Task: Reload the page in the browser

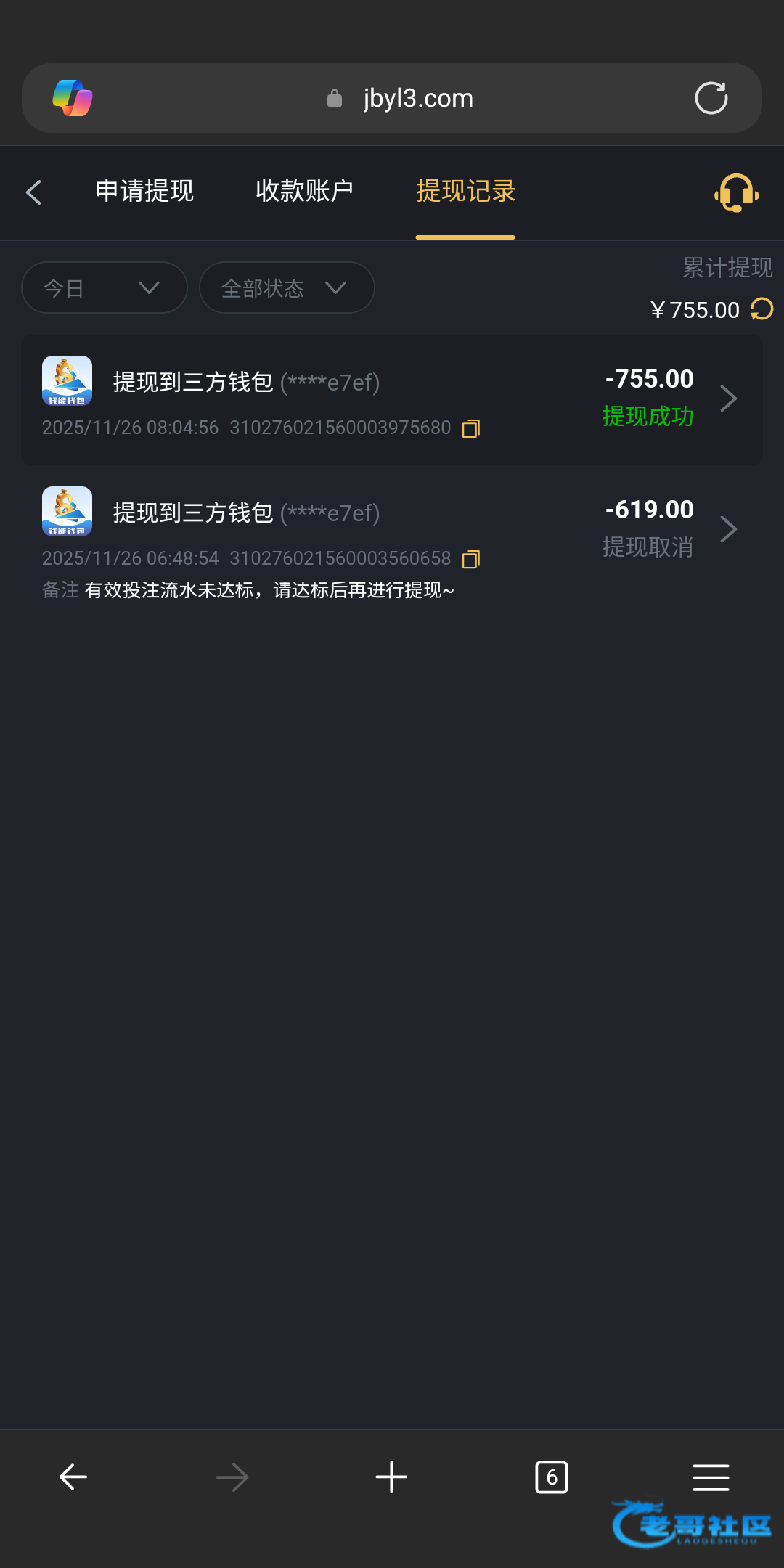Action: 711,98
